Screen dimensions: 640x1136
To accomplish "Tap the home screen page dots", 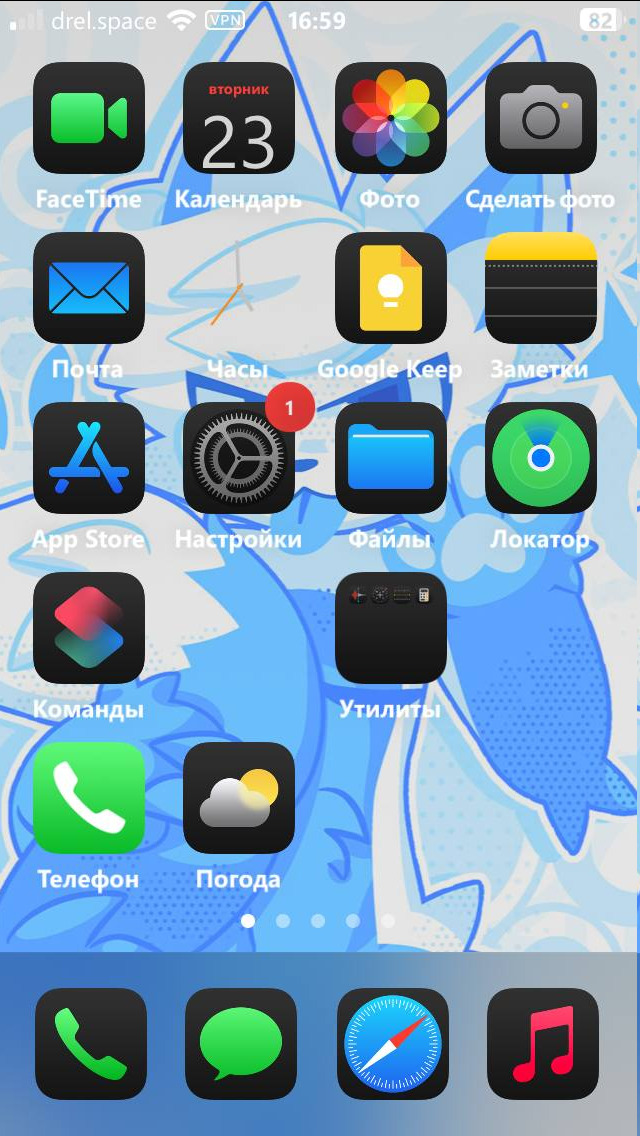I will pyautogui.click(x=318, y=920).
